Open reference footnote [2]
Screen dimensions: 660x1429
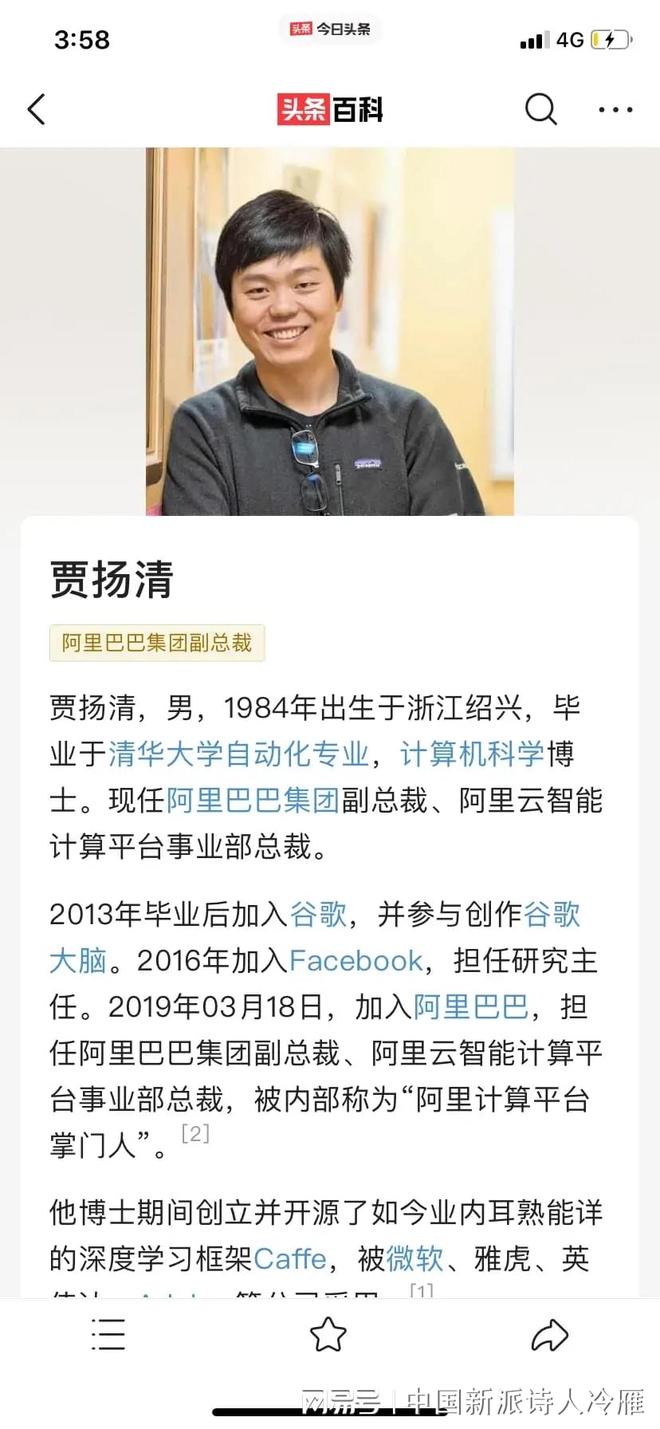click(x=194, y=1134)
